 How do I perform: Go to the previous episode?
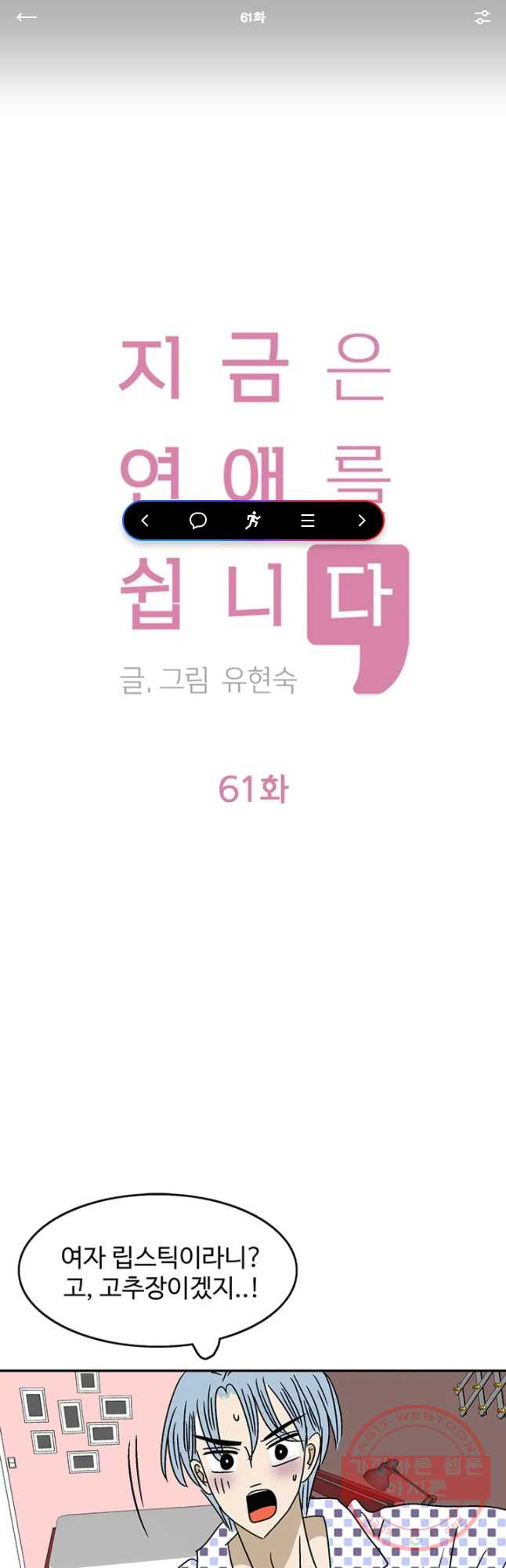145,521
